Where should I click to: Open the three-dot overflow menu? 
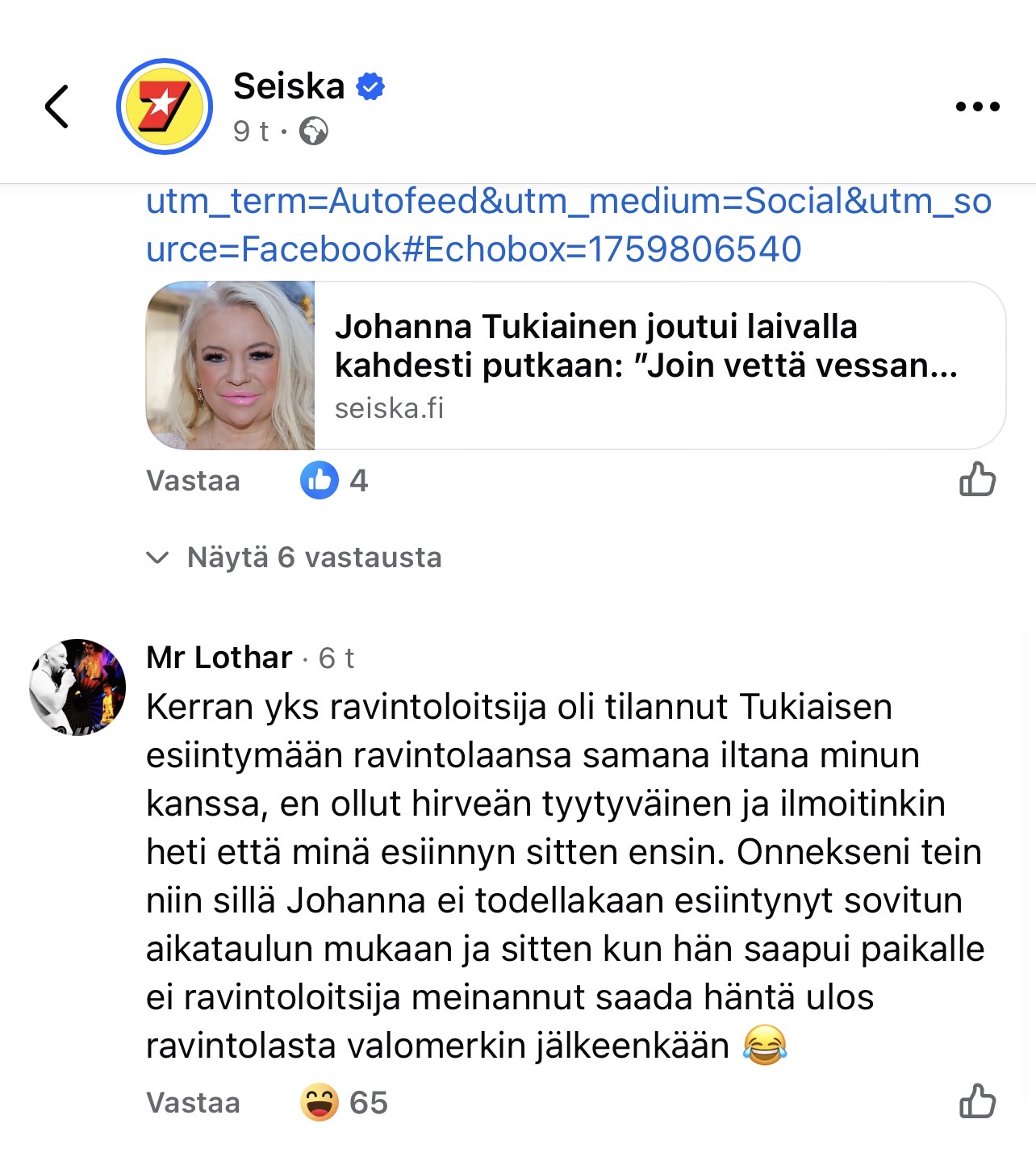pos(977,106)
